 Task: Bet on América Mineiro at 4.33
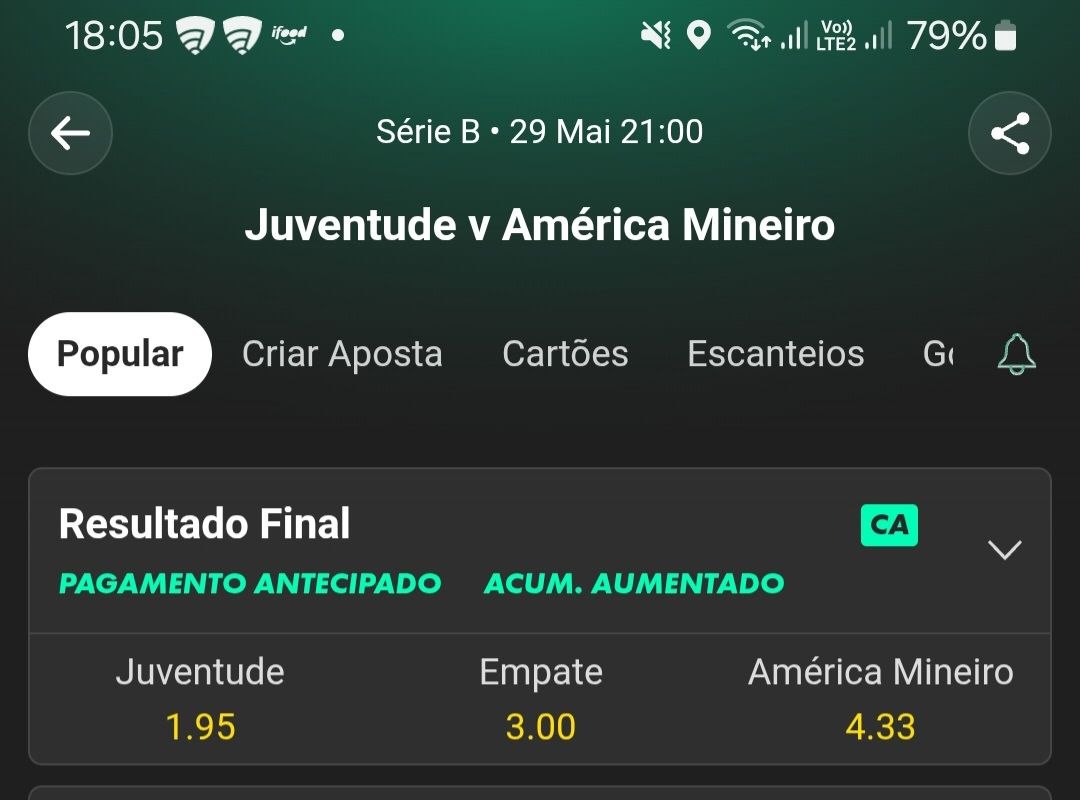880,699
